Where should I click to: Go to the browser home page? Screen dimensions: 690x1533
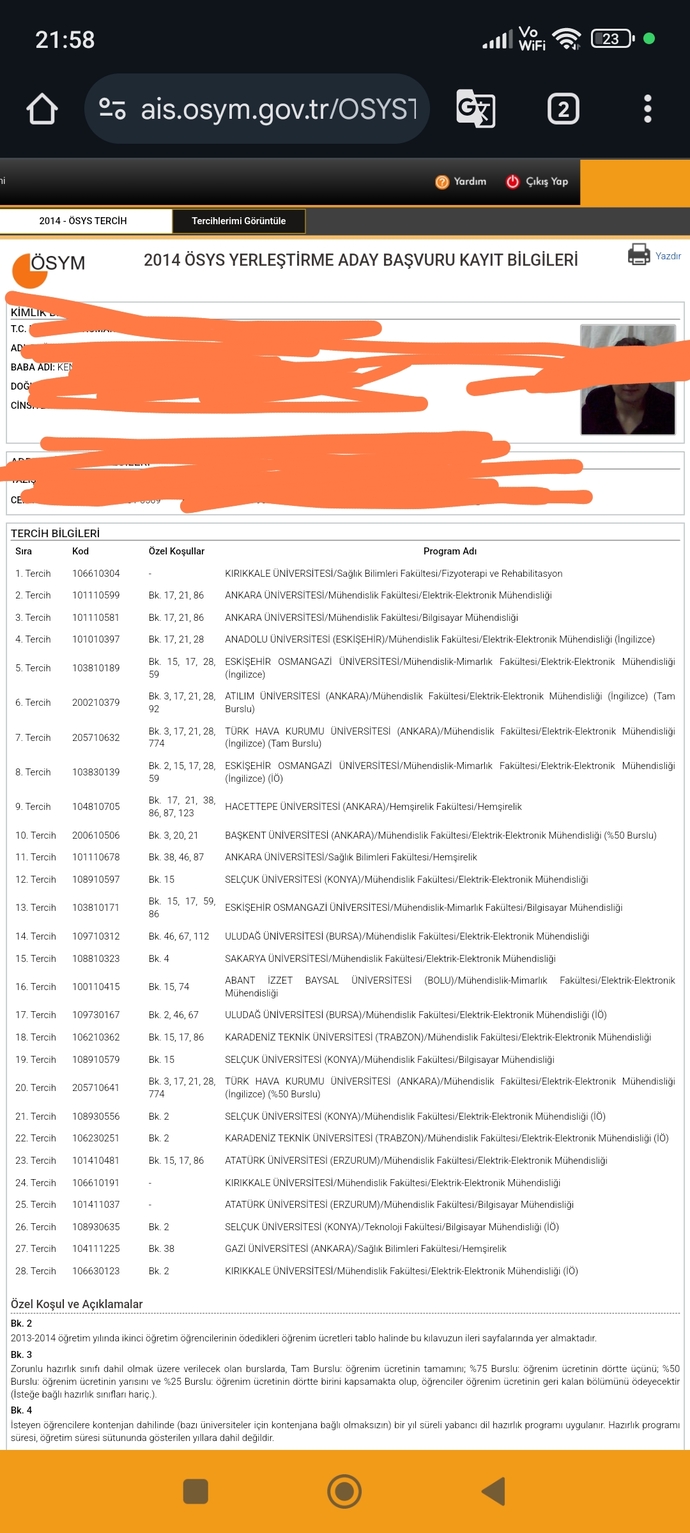click(42, 109)
